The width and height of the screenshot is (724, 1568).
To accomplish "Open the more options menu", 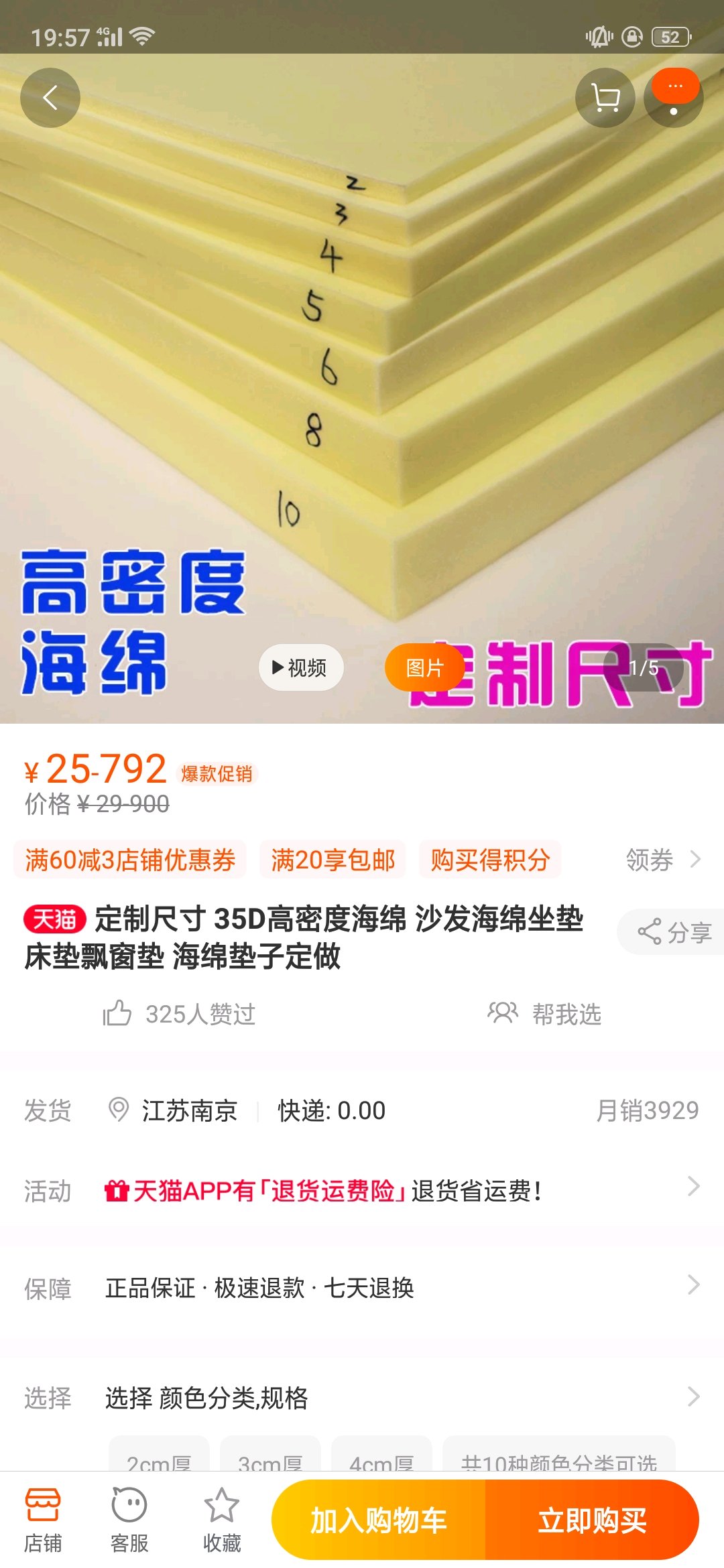I will (x=674, y=98).
